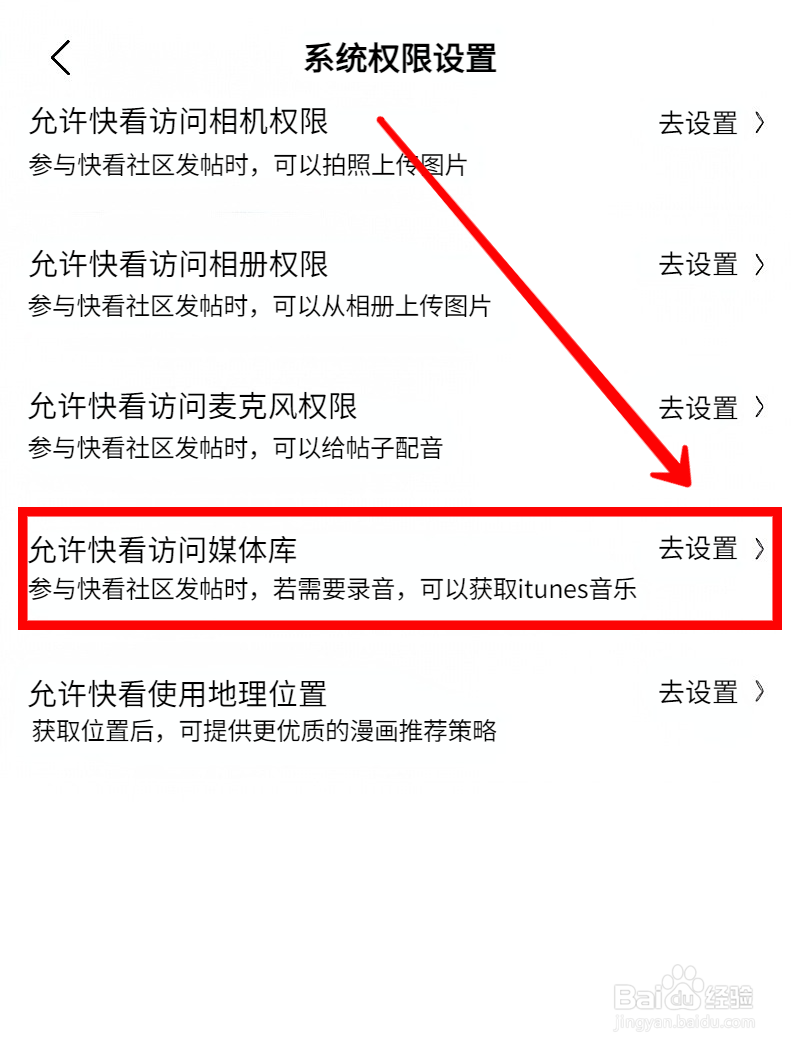Click 去设置 next to microphone permission
The image size is (800, 1050).
coord(697,408)
